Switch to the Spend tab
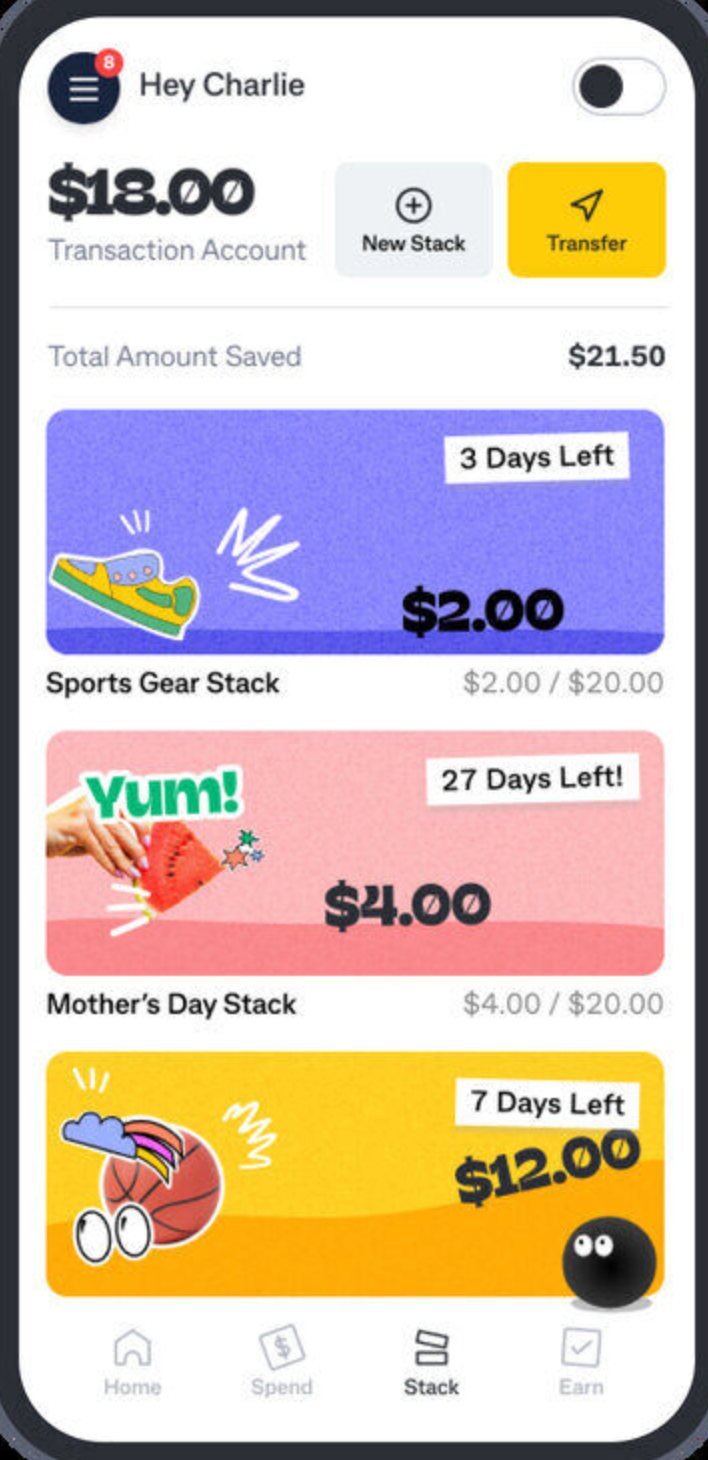Image resolution: width=708 pixels, height=1460 pixels. tap(282, 1362)
